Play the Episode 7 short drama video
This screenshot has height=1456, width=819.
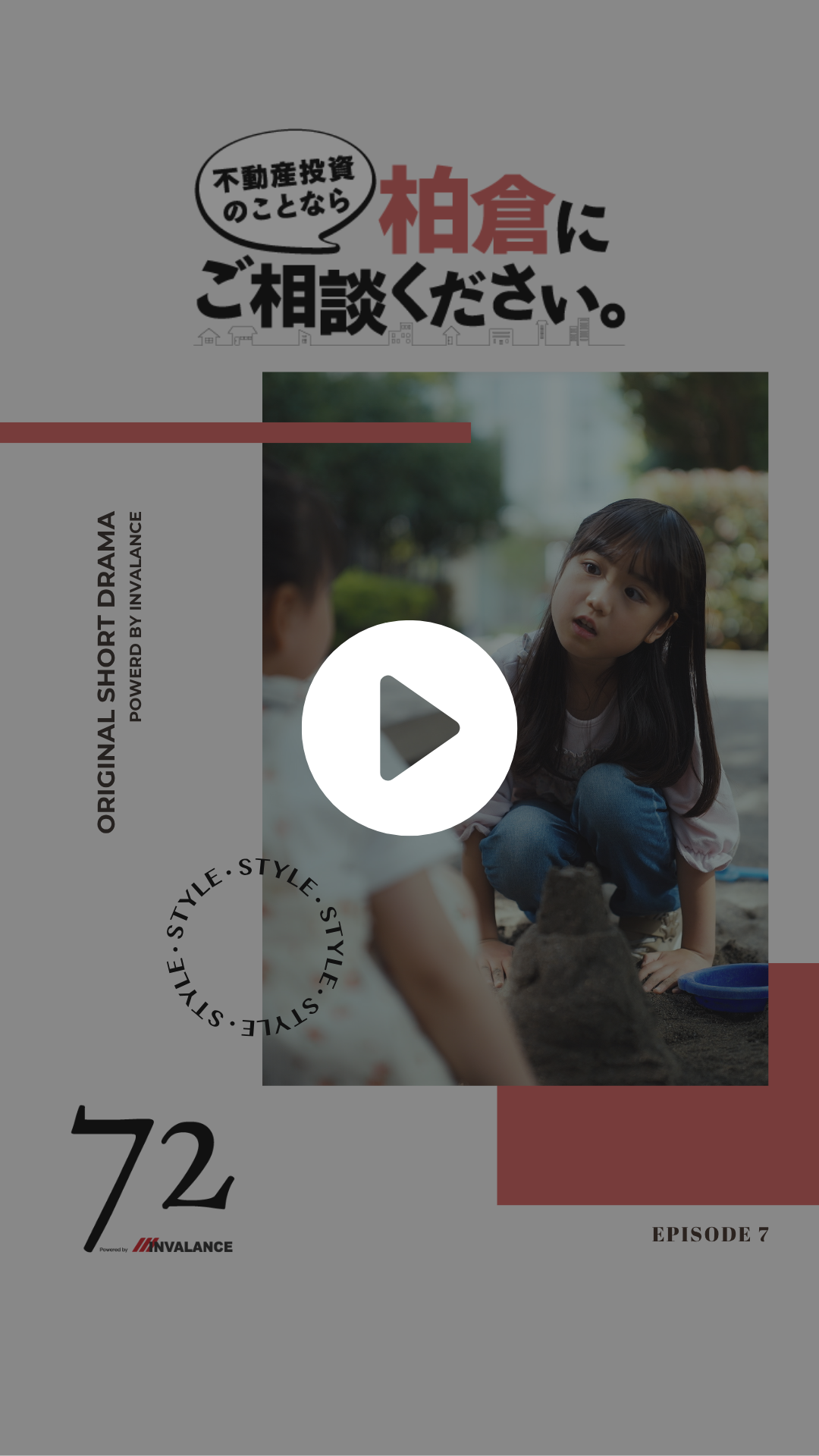coord(409,728)
